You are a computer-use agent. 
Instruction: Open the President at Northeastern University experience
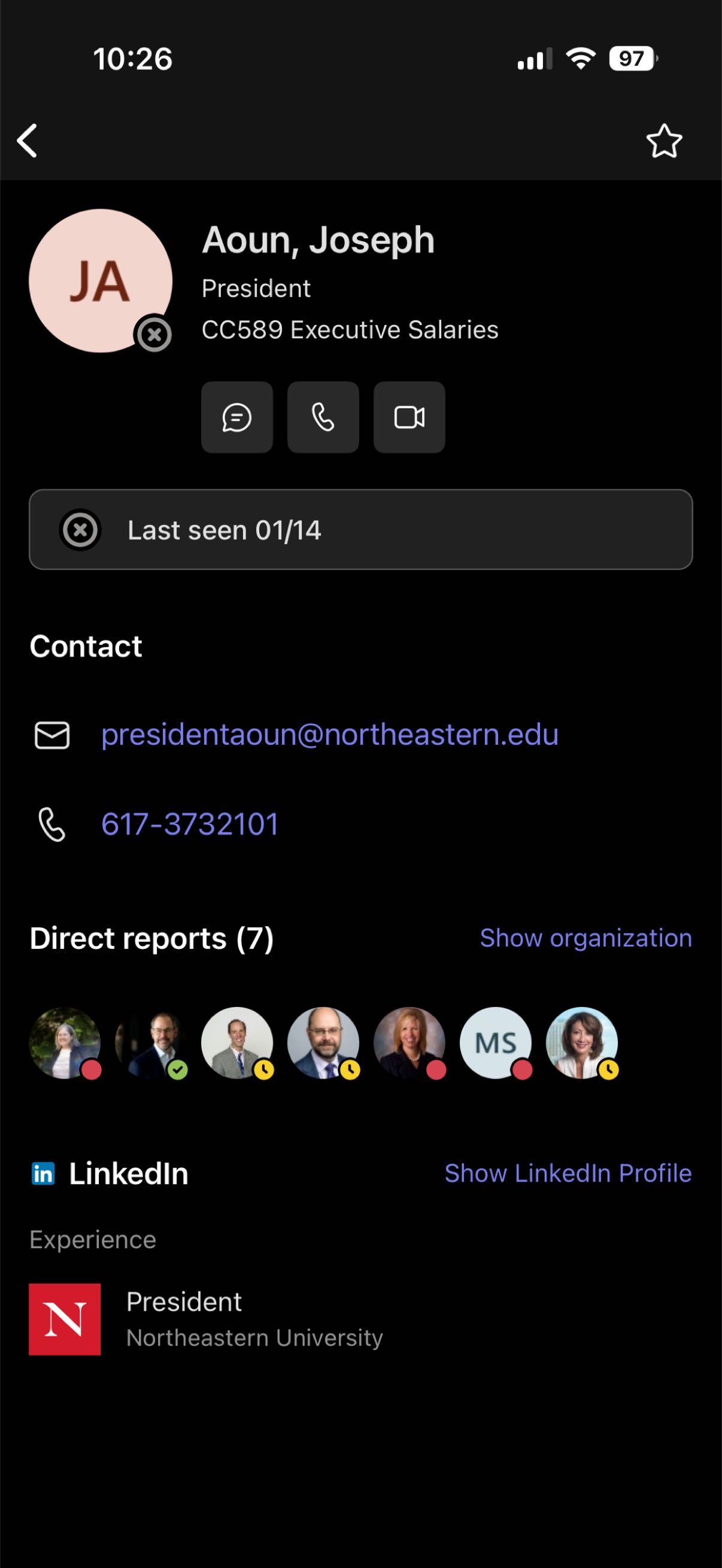(207, 1319)
